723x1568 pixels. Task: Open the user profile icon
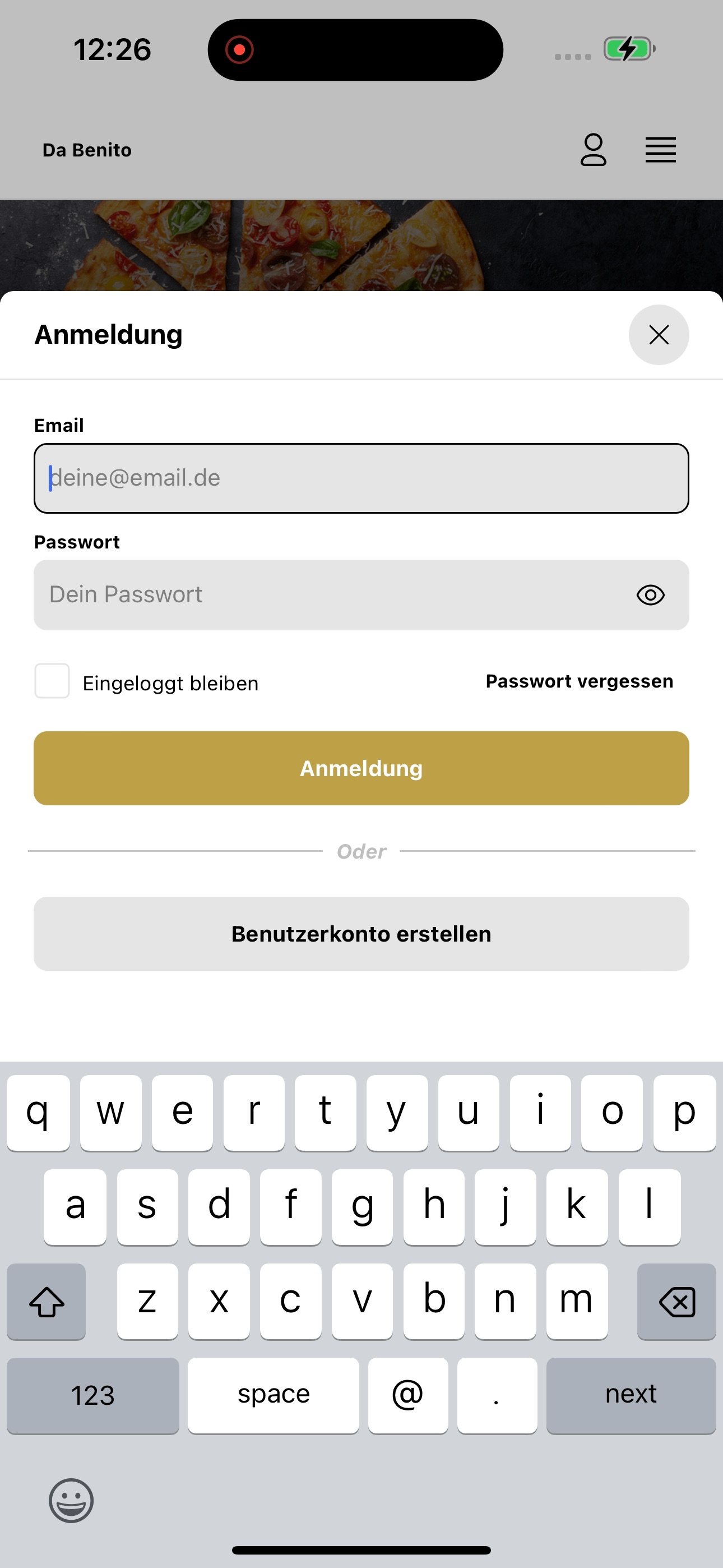[594, 150]
